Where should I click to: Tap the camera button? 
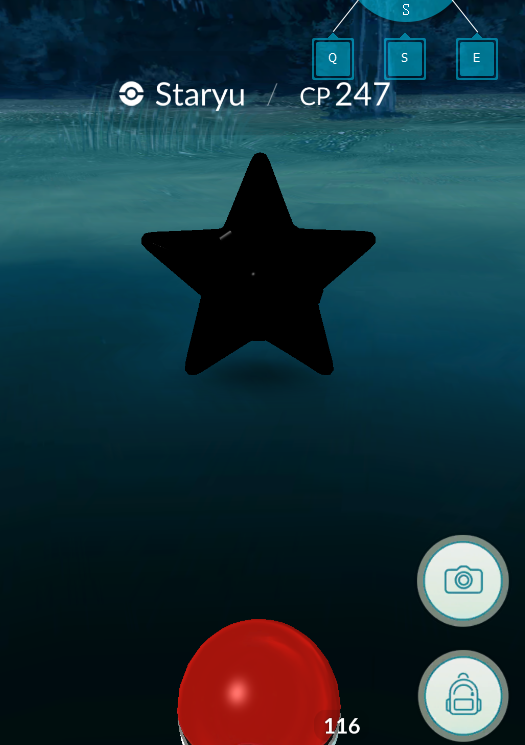pos(463,580)
